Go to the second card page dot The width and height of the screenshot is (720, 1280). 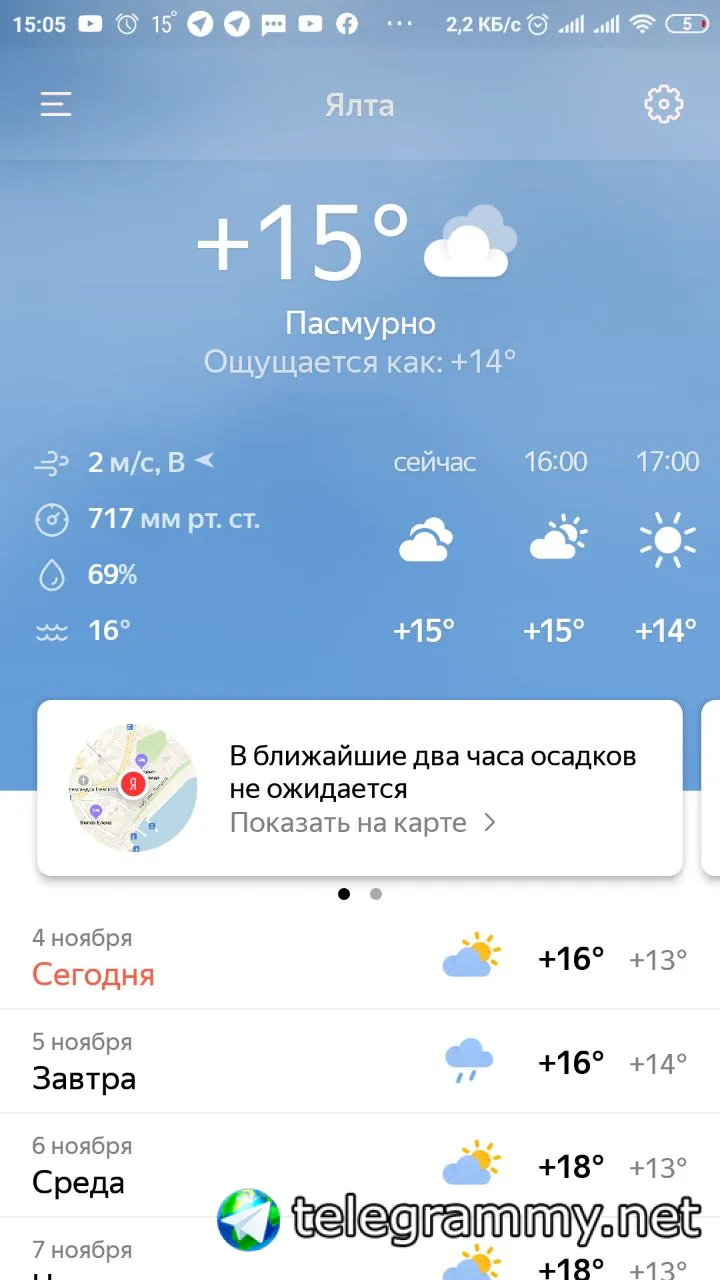376,894
